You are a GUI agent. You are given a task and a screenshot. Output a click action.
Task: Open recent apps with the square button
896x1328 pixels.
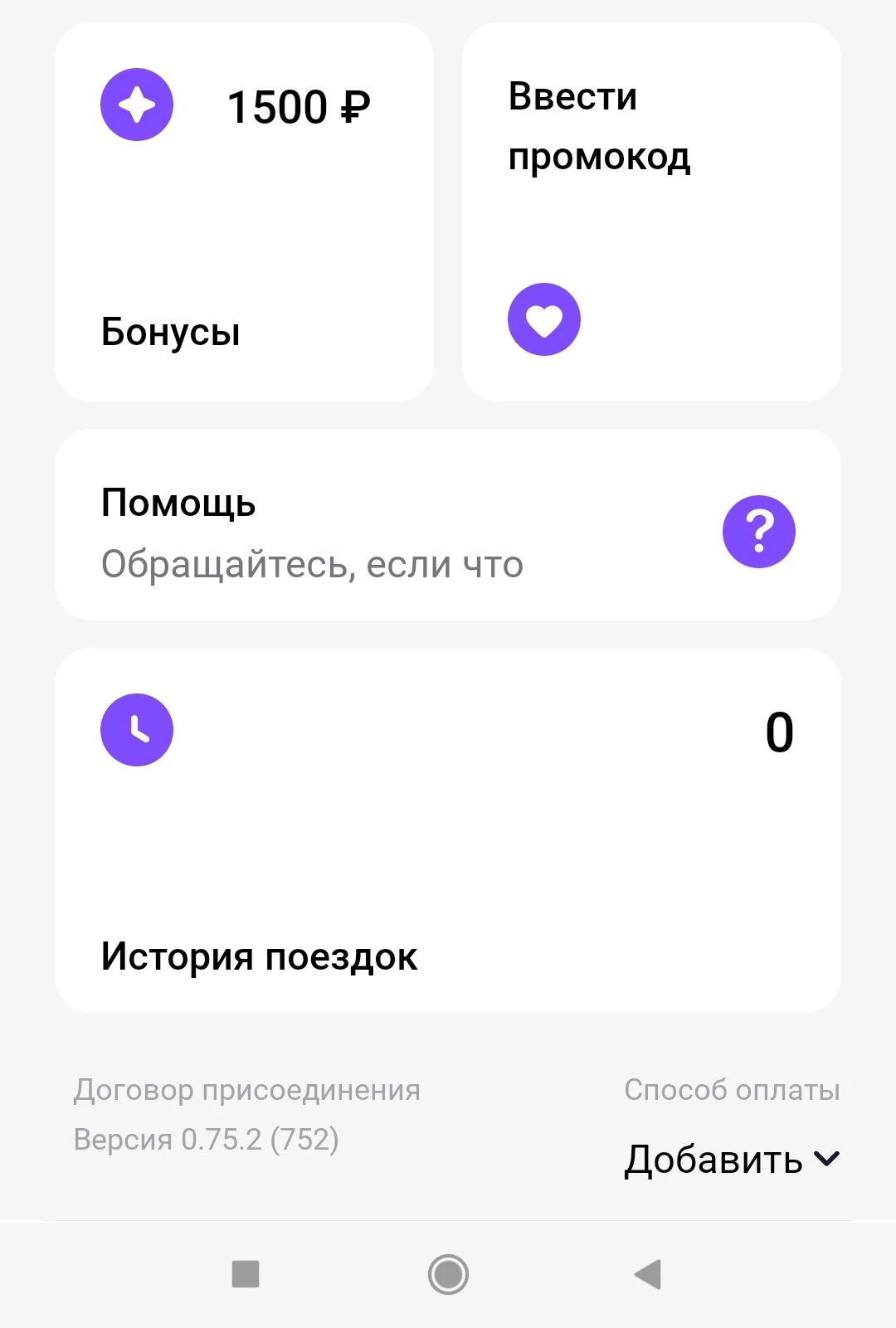point(246,1274)
